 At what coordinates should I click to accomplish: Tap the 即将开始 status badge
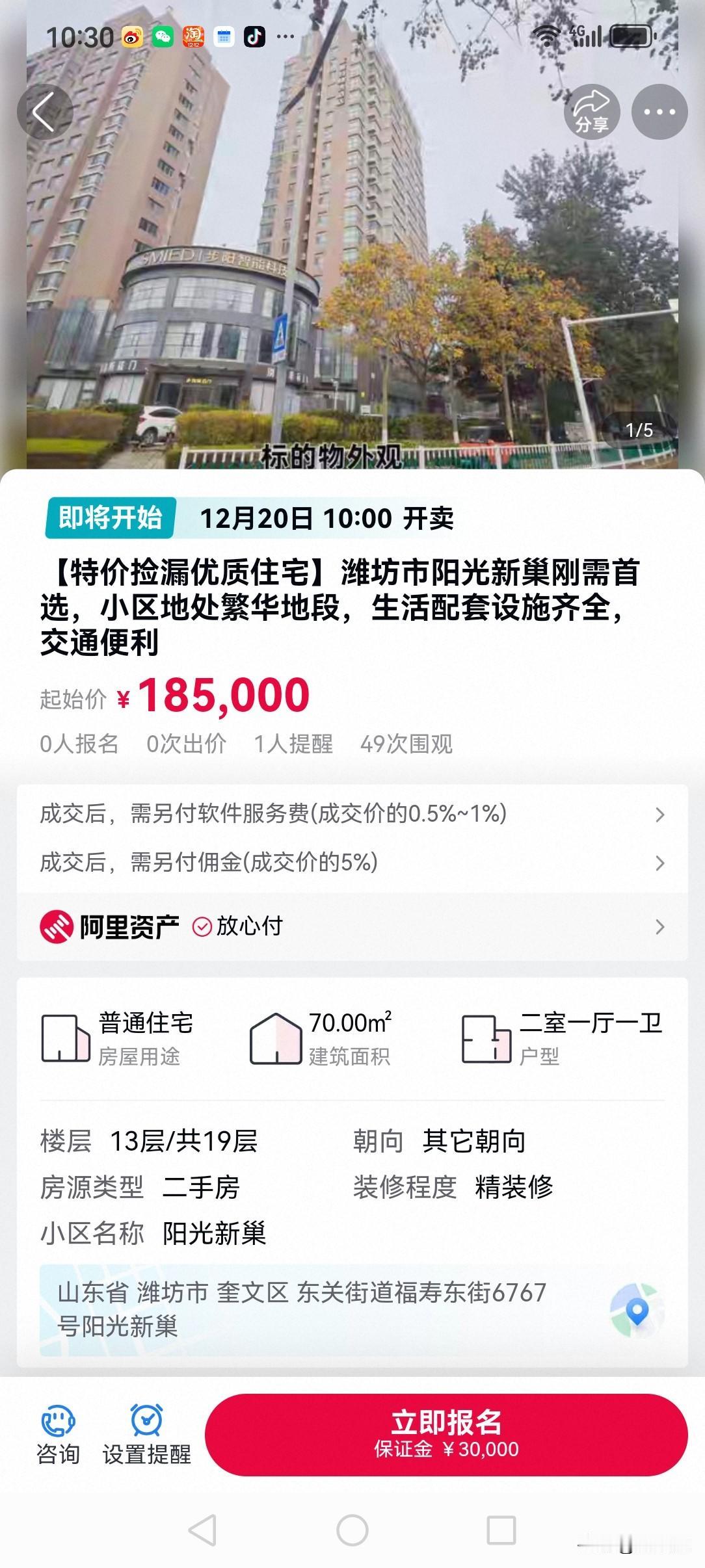[x=109, y=517]
